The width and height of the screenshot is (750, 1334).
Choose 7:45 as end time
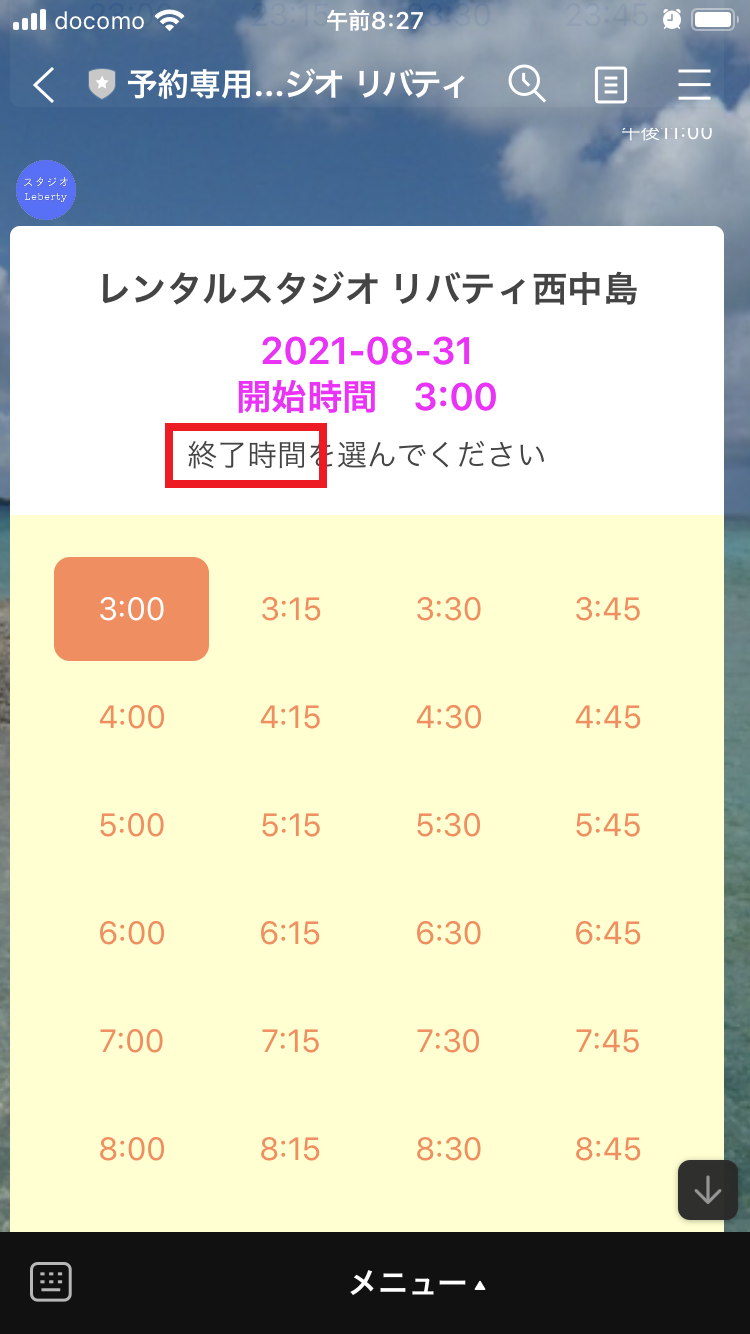pyautogui.click(x=607, y=1041)
